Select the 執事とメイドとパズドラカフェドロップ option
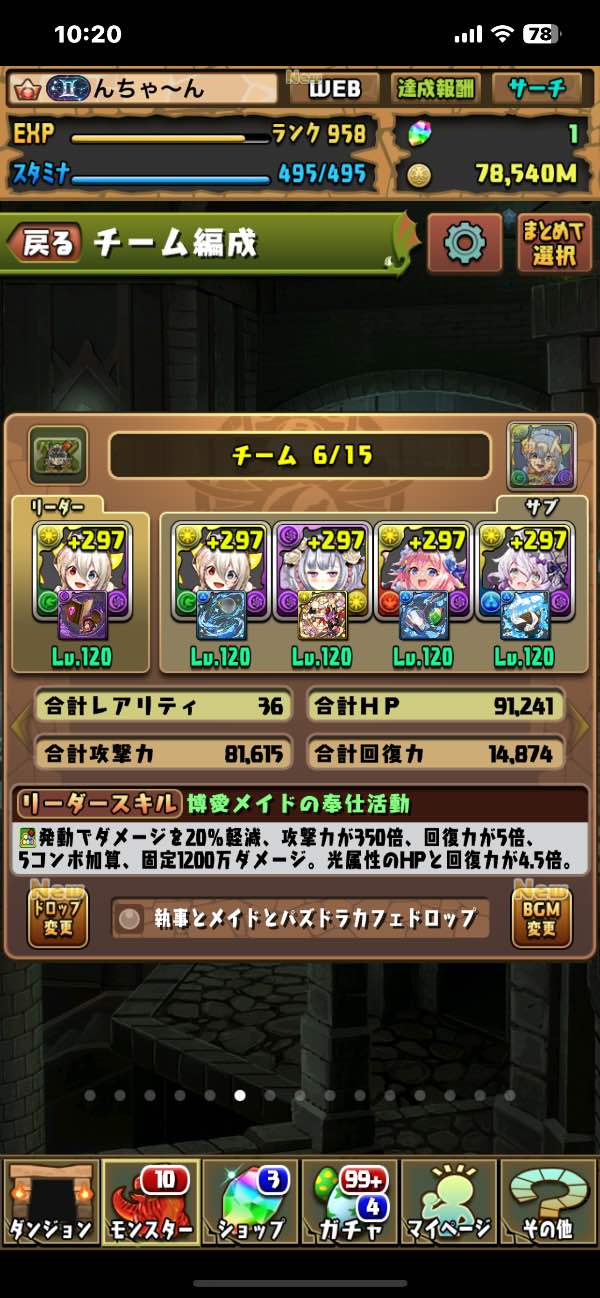This screenshot has height=1298, width=600. 300,919
